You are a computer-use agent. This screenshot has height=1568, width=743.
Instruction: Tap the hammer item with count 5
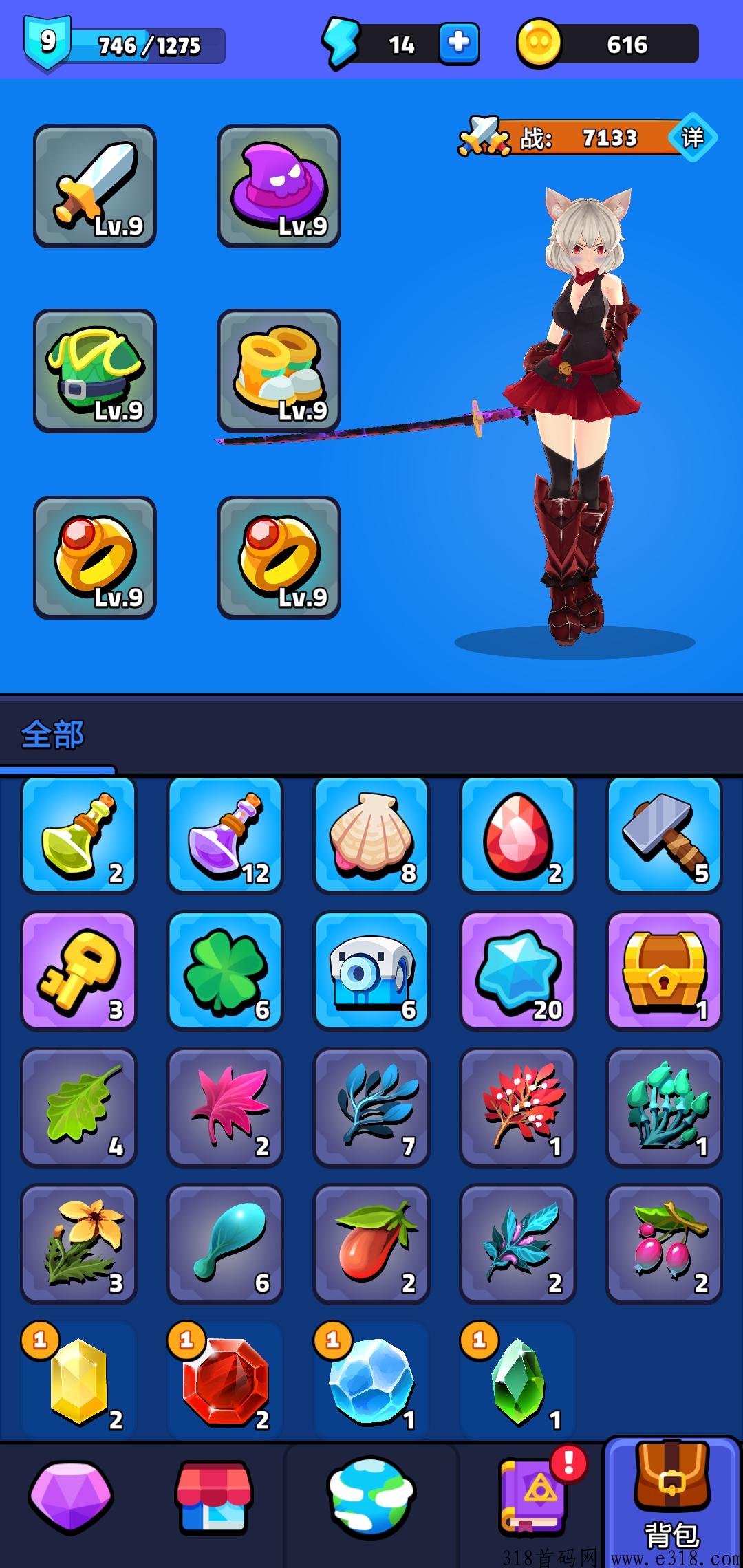coord(664,836)
